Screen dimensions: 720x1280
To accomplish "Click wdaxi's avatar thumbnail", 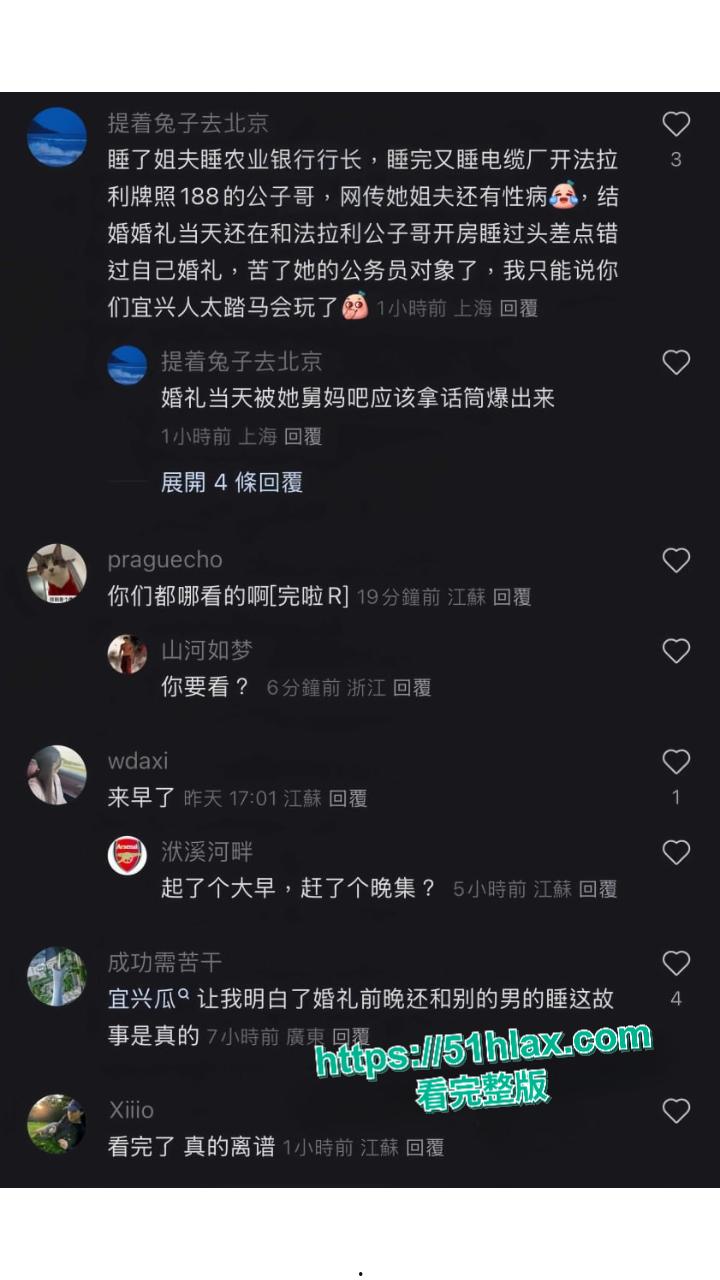I will pos(56,775).
